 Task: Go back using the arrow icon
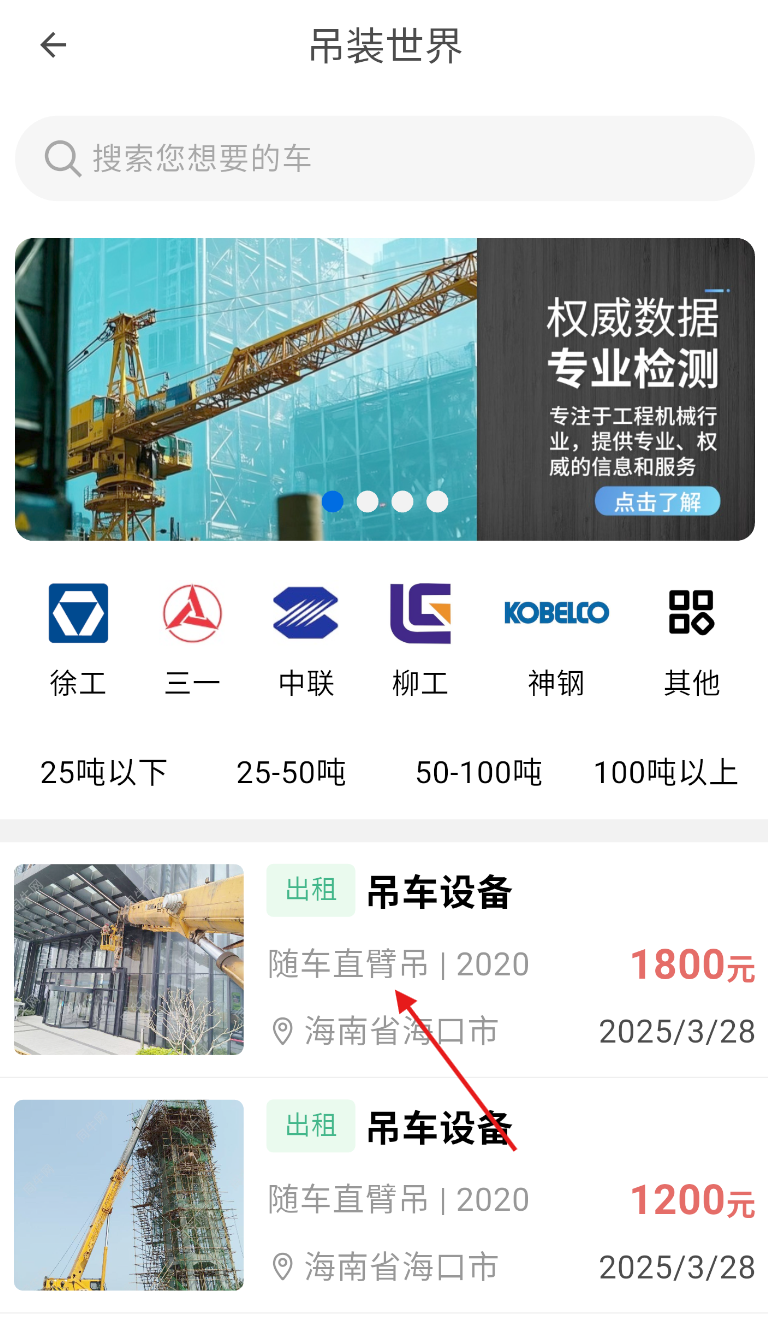[52, 45]
